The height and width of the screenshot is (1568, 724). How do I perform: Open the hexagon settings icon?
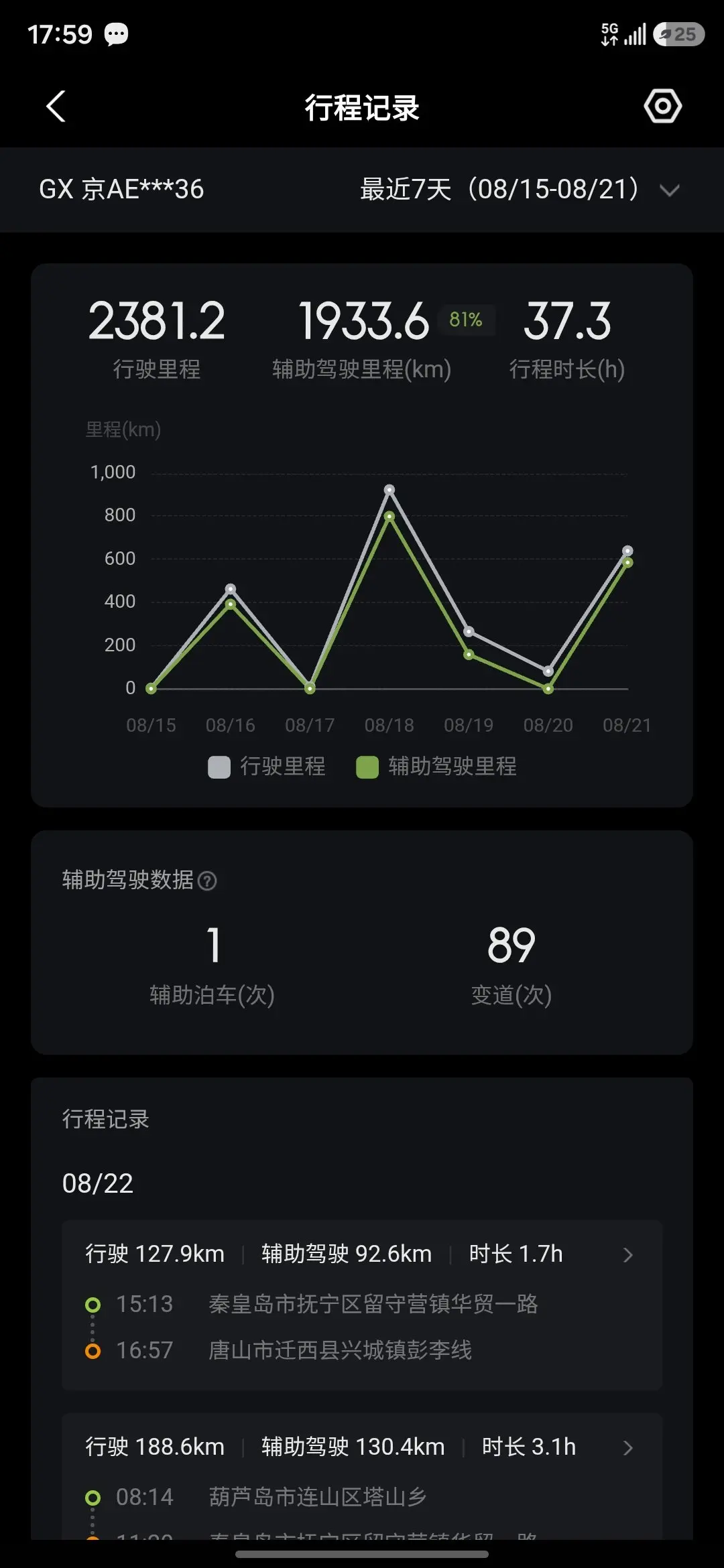tap(662, 106)
